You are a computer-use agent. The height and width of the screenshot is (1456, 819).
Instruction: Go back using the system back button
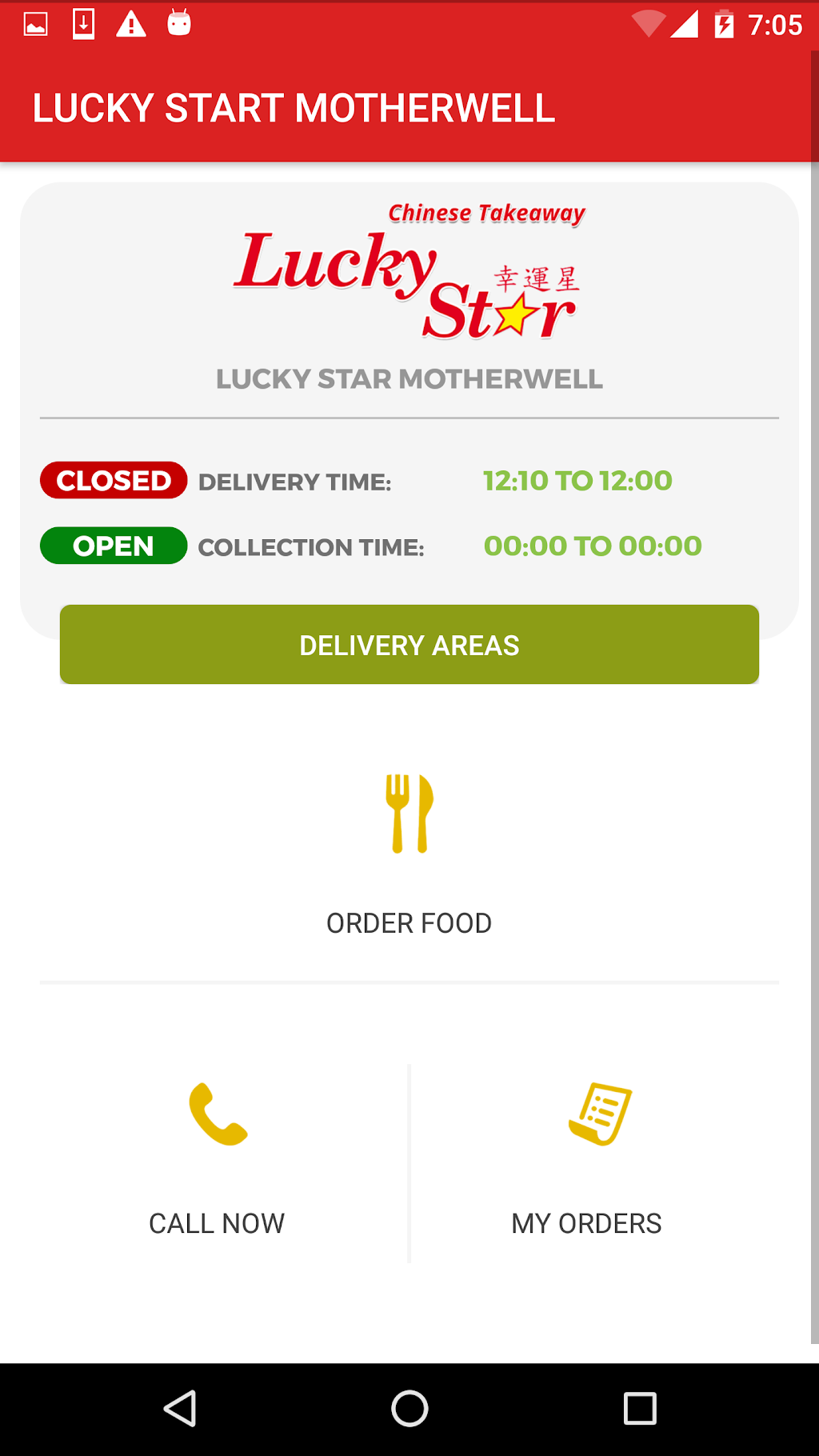[x=181, y=1408]
